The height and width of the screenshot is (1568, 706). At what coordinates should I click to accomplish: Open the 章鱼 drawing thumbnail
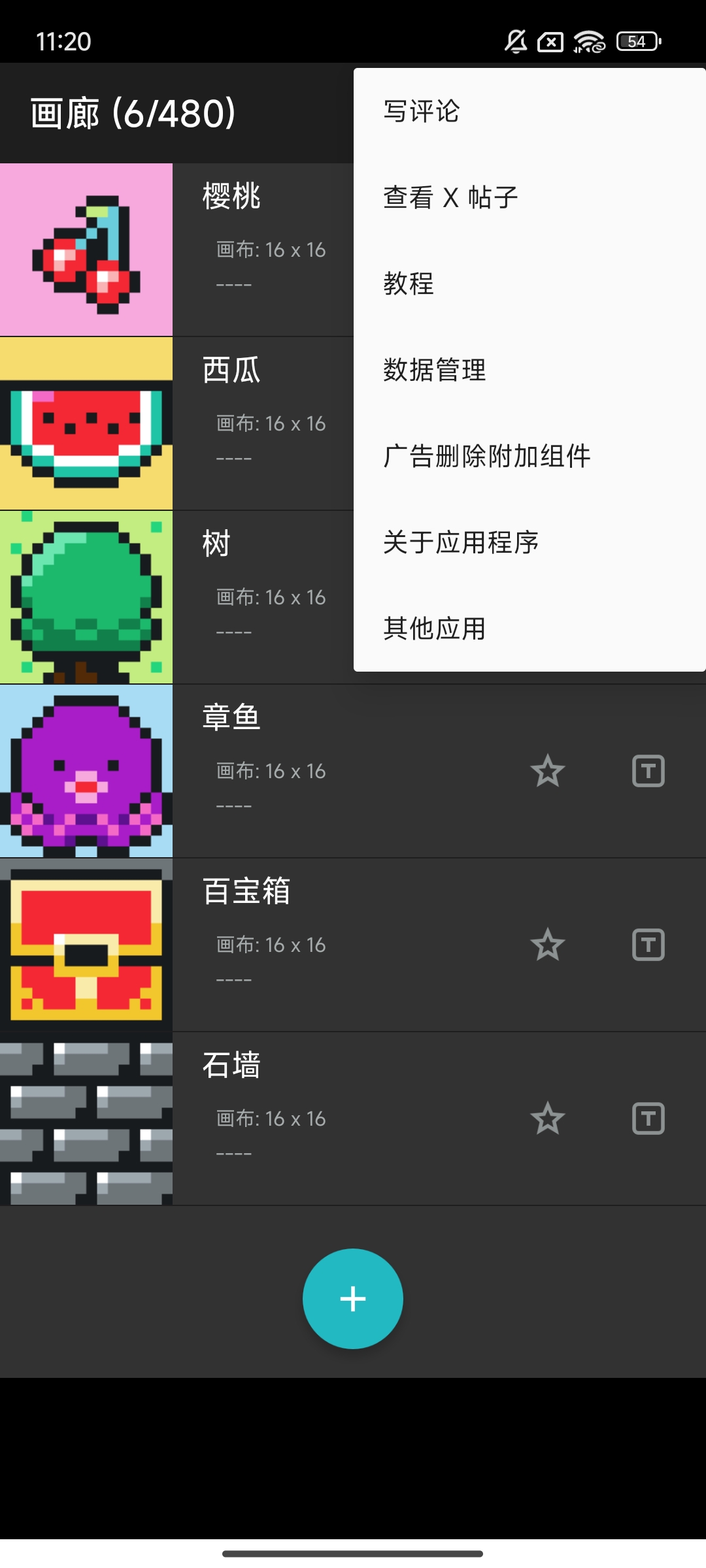pyautogui.click(x=86, y=771)
